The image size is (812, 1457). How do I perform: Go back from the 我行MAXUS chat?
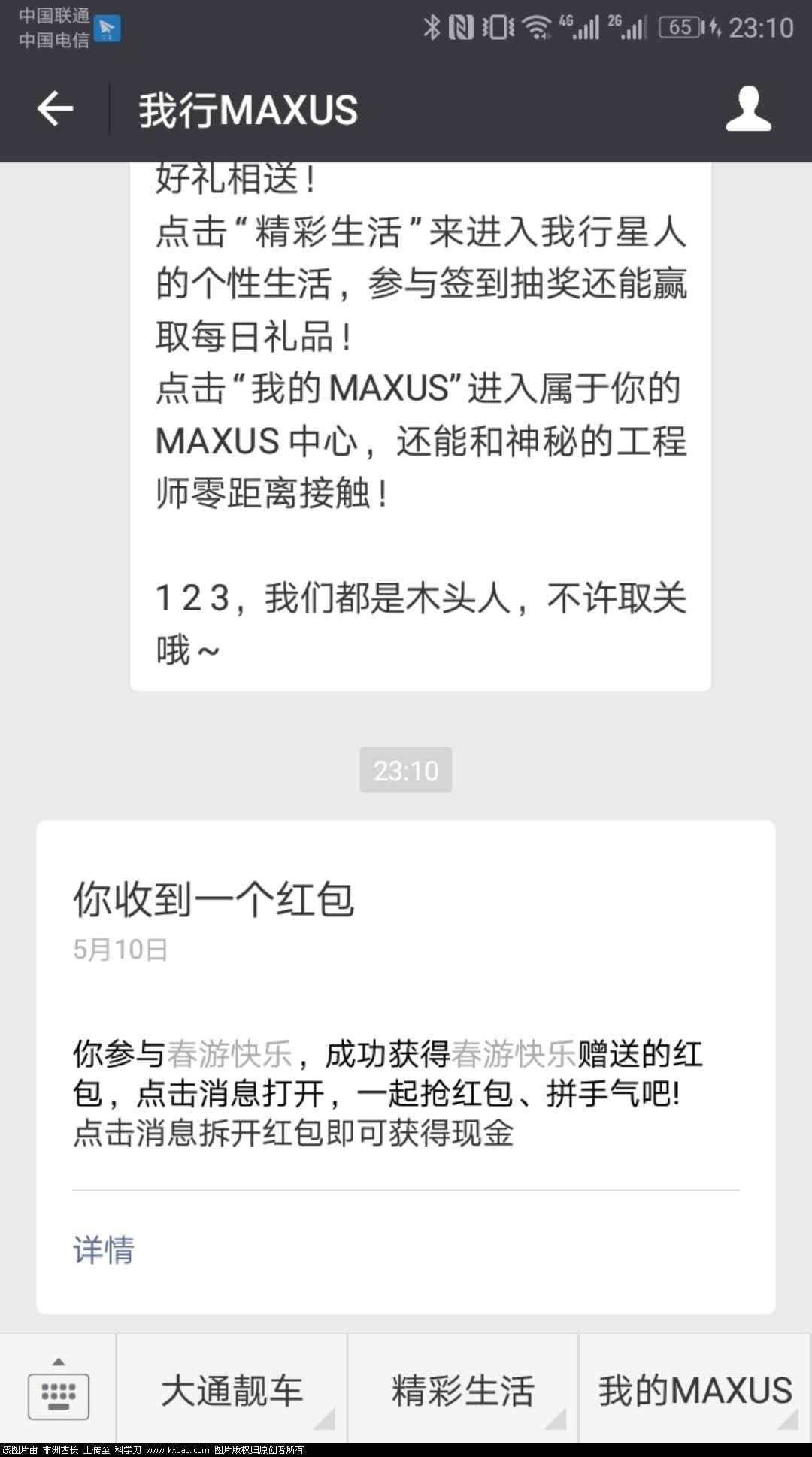(x=55, y=110)
